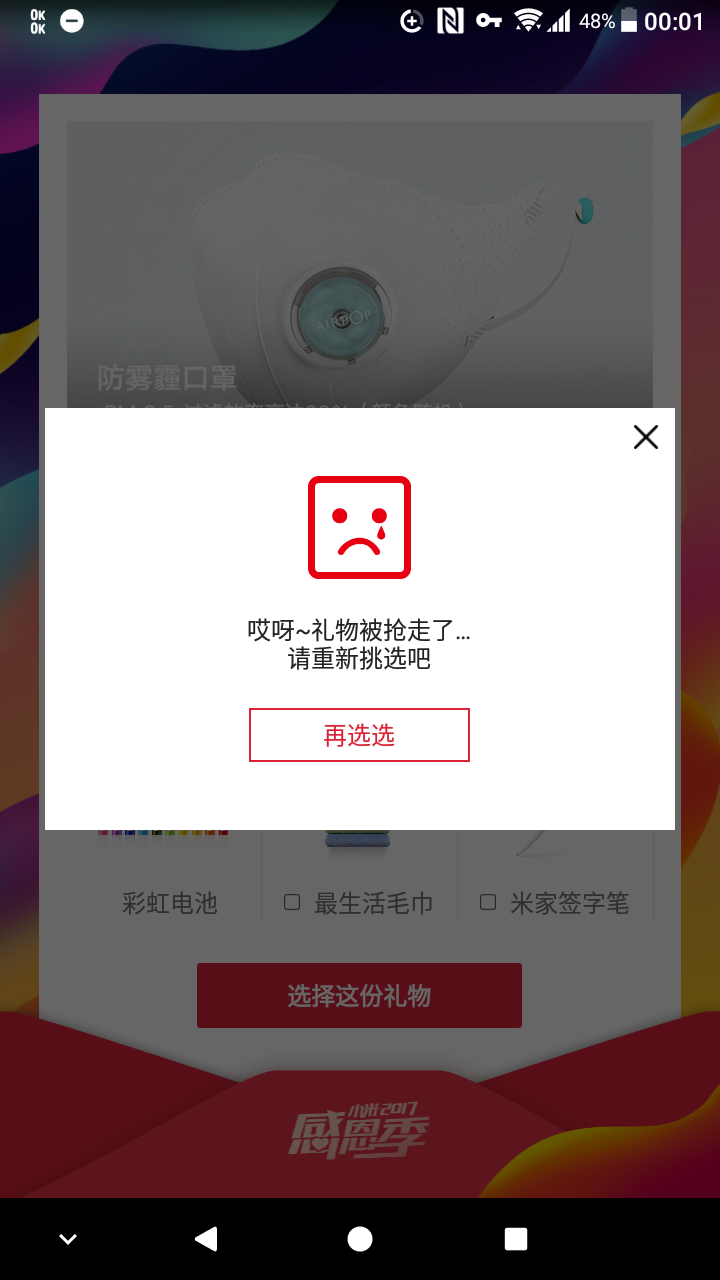720x1280 pixels.
Task: Return to the home screen
Action: click(360, 1239)
